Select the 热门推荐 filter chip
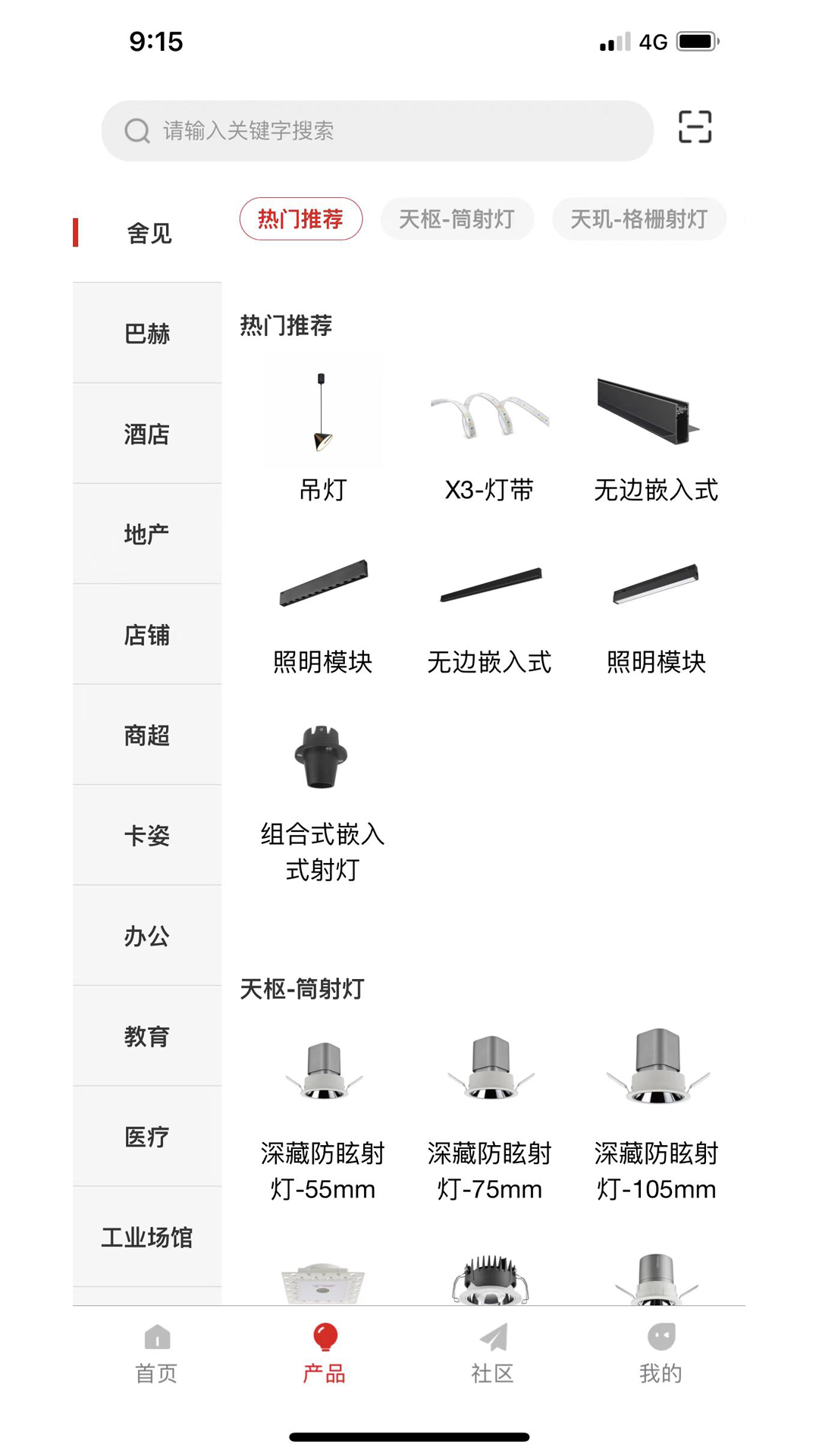Screen dimensions: 819x1456 [x=300, y=218]
